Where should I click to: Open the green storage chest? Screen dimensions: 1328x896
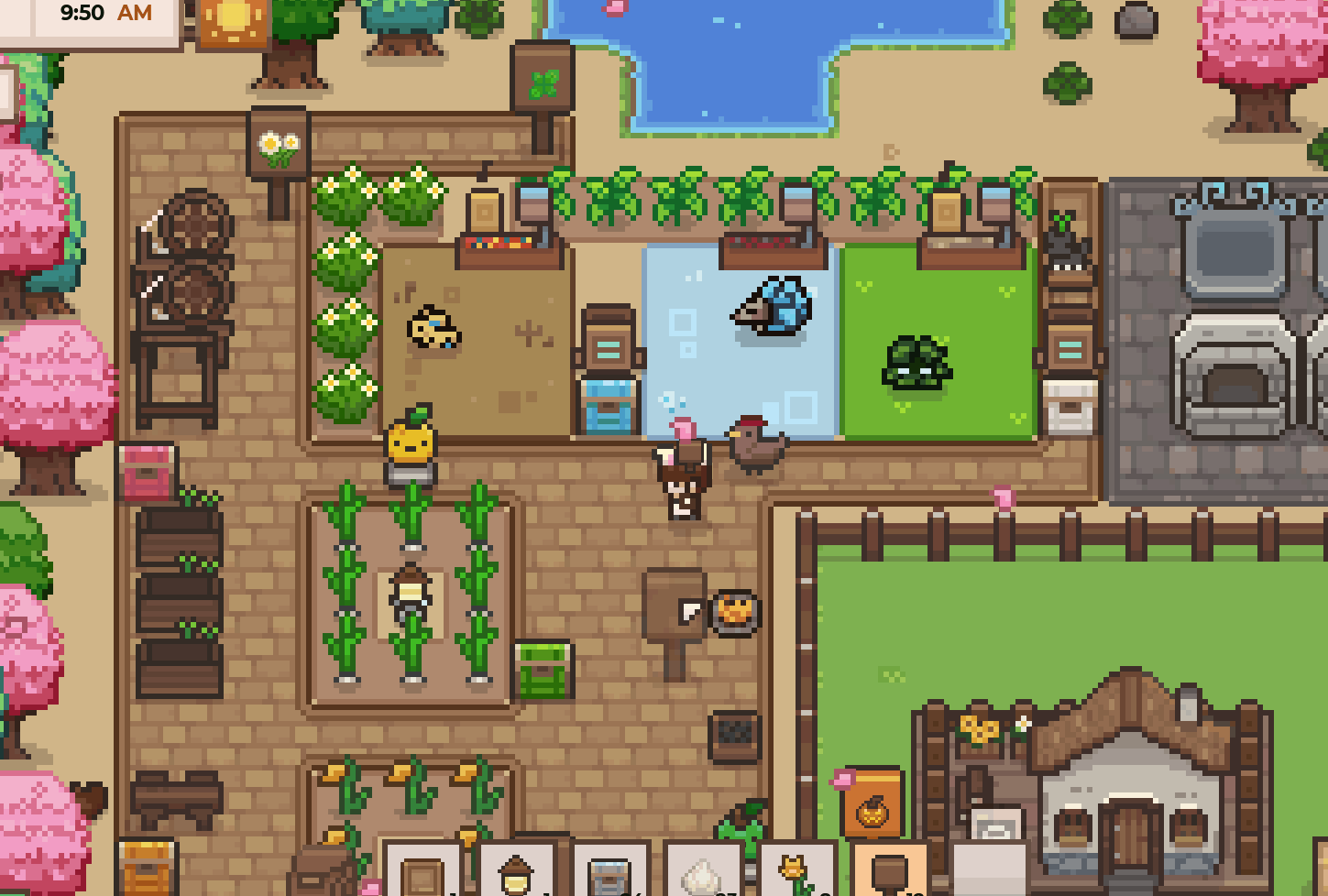tap(543, 670)
